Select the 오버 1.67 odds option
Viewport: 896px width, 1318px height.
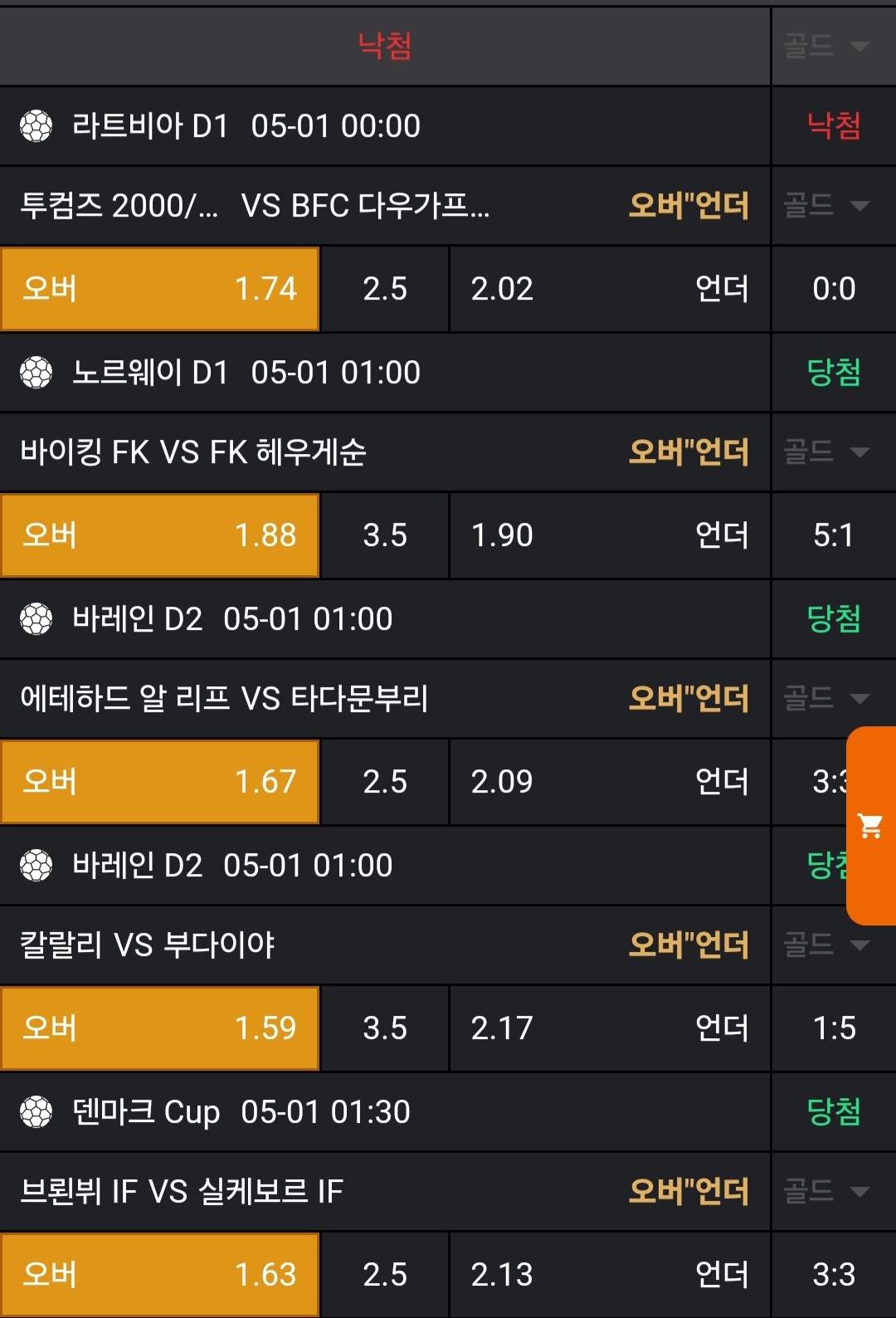(160, 782)
